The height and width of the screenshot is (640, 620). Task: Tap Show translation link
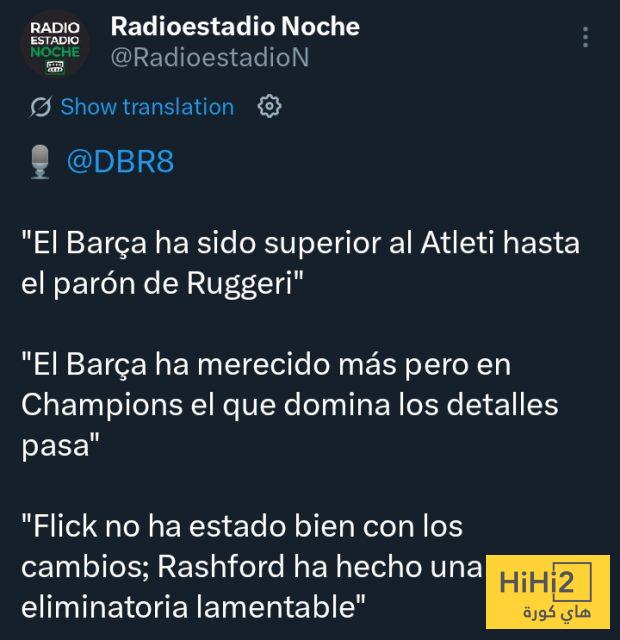146,107
